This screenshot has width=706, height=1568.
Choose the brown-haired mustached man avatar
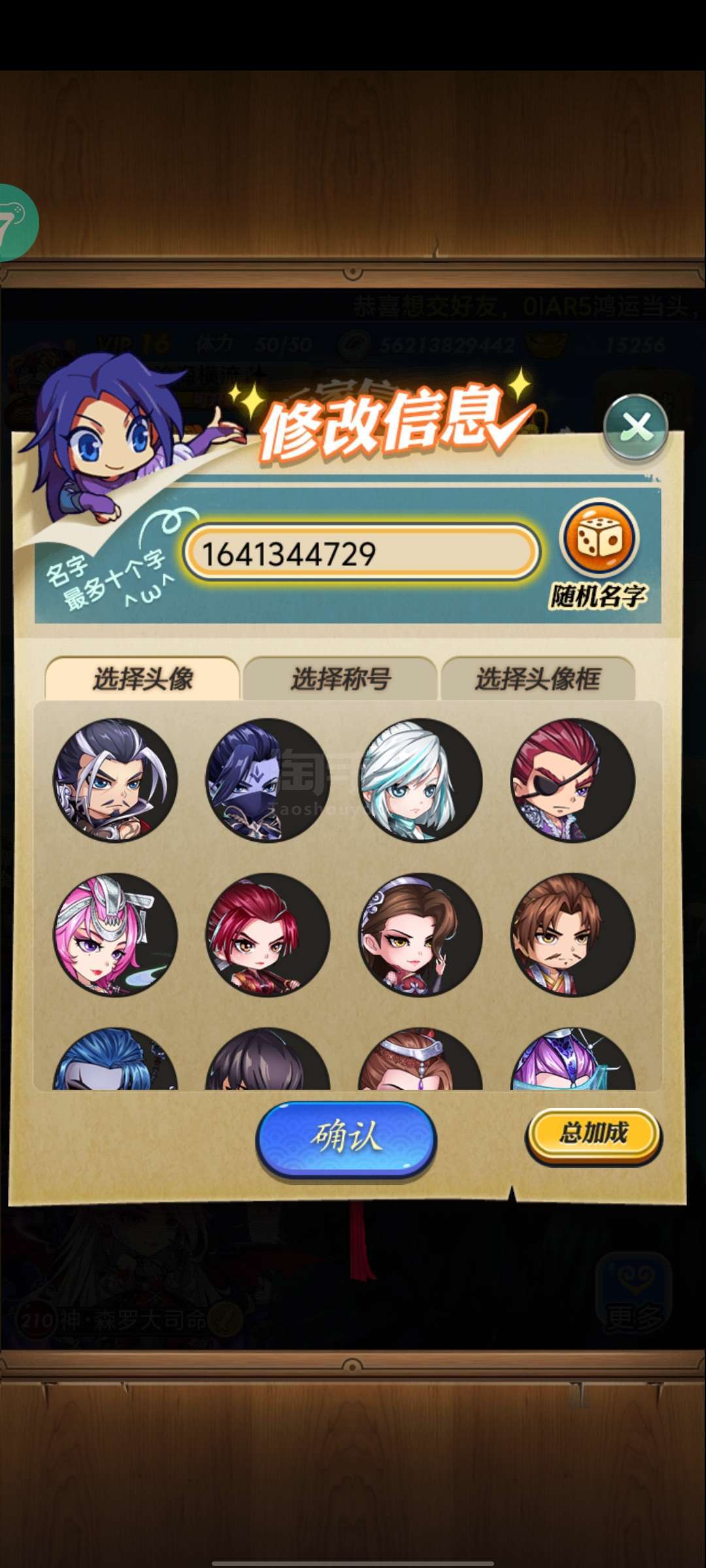(x=573, y=935)
